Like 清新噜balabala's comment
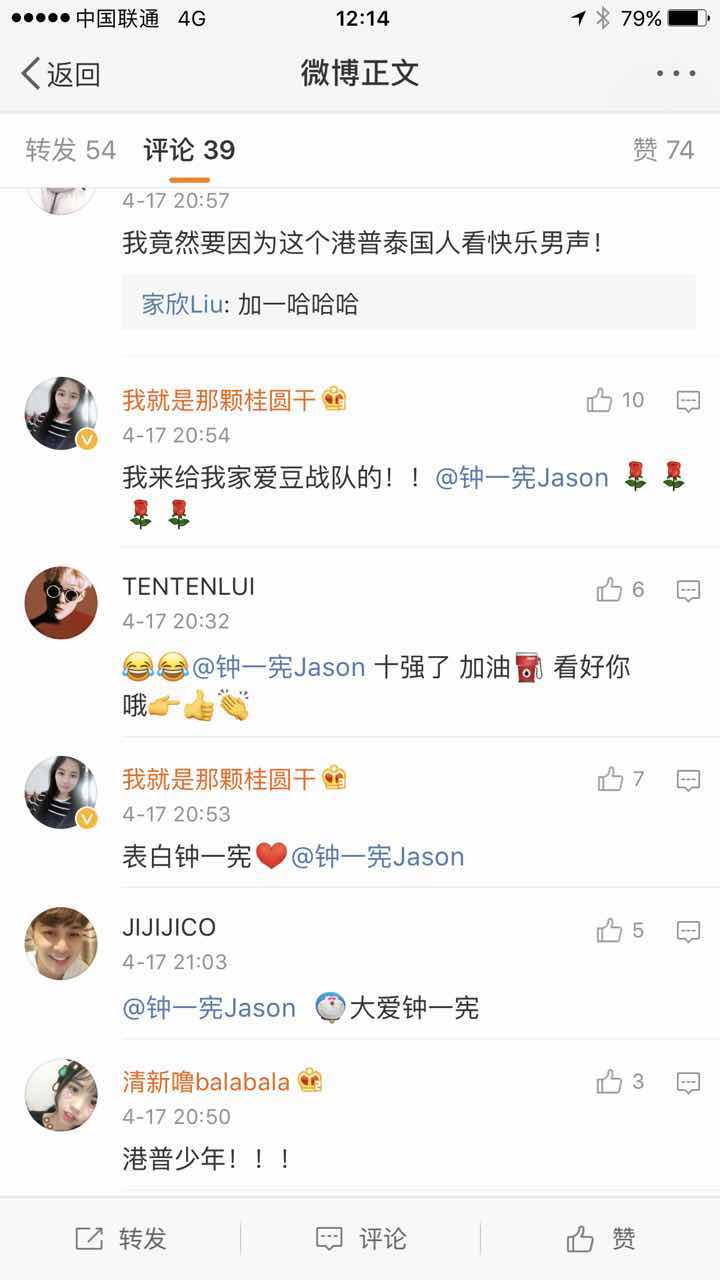 (610, 1082)
